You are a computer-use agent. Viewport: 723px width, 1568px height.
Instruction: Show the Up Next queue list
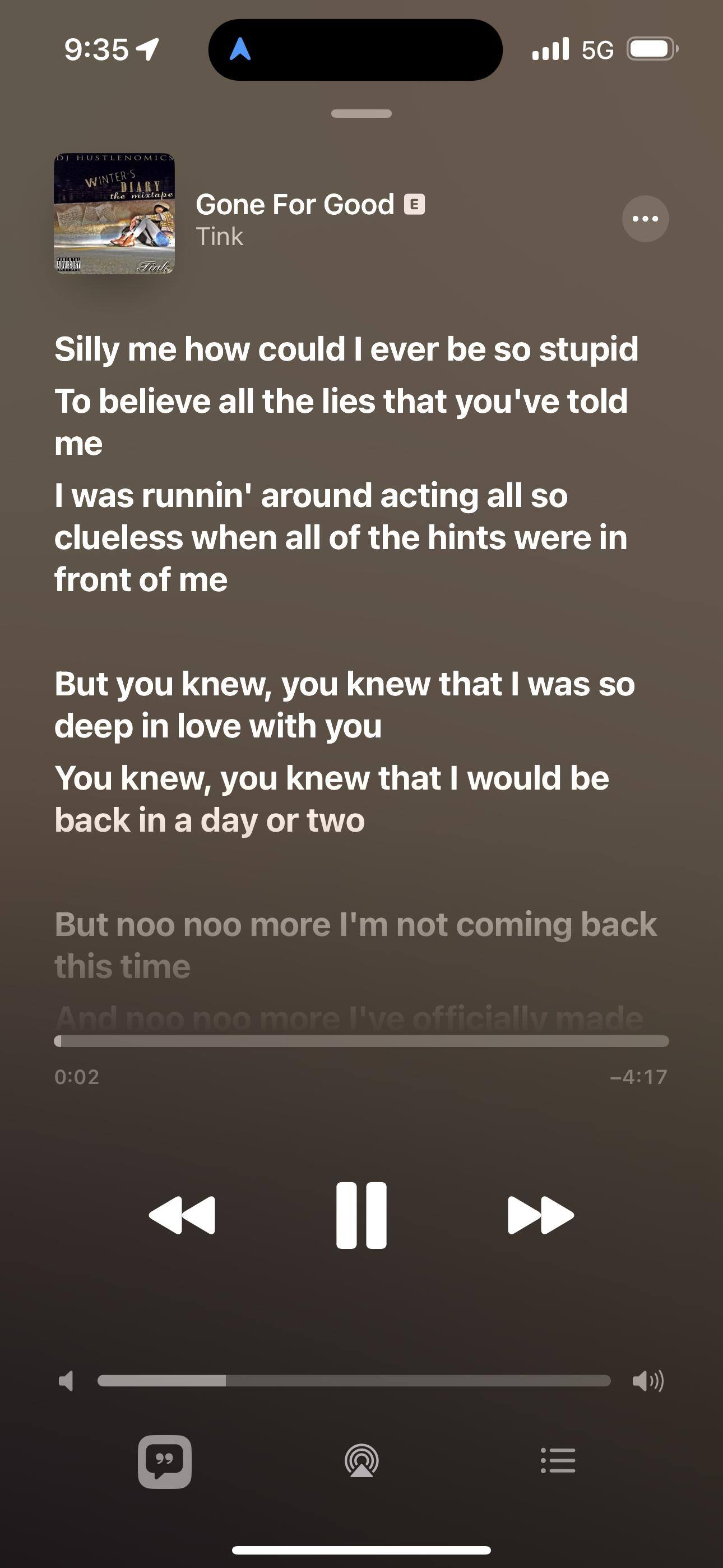558,1461
